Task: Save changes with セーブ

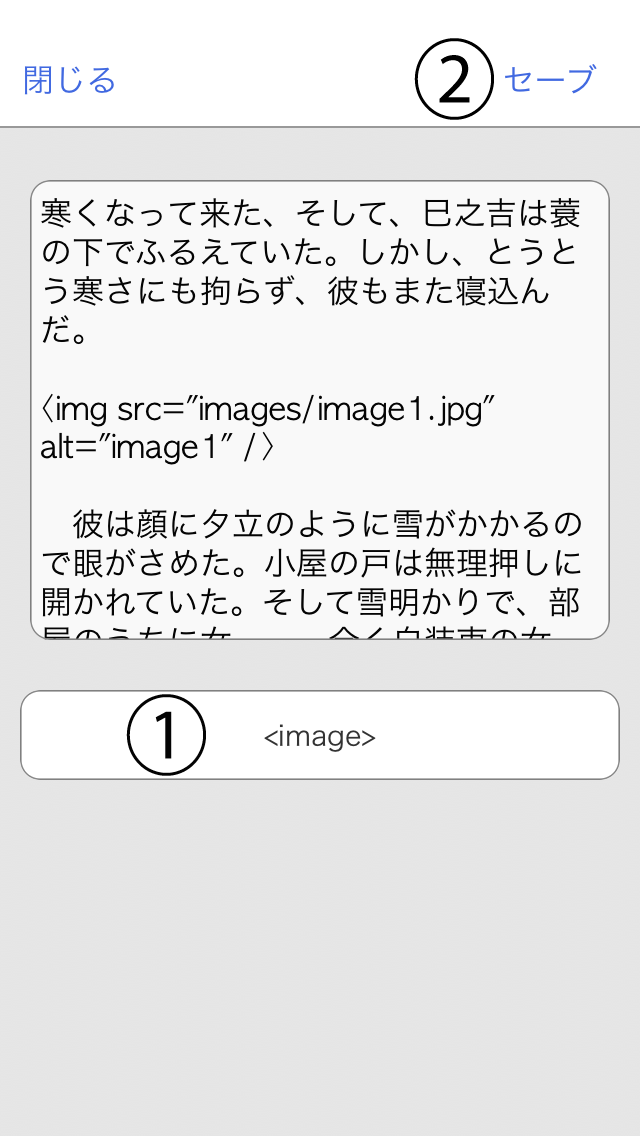Action: point(549,79)
